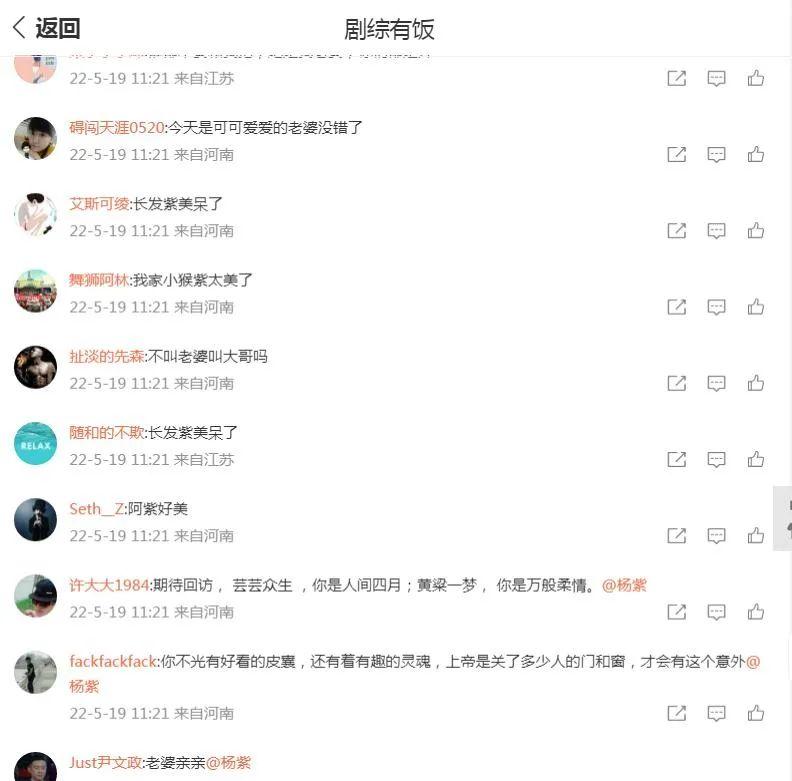Open the @杨紫 mention in 许大大1984's comment
The height and width of the screenshot is (781, 792).
tap(624, 585)
